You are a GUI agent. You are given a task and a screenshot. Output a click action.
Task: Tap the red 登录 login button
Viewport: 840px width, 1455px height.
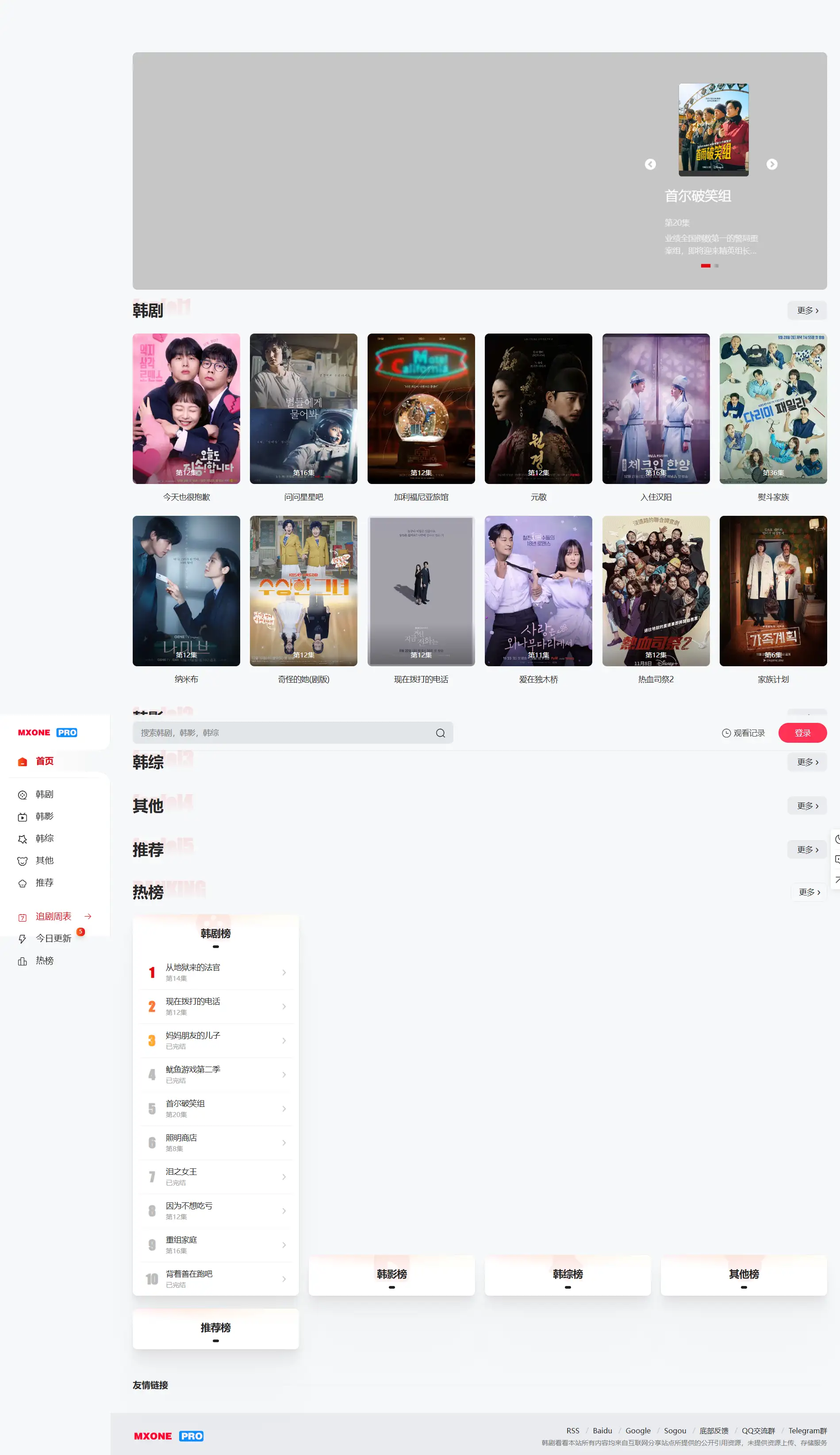[802, 733]
